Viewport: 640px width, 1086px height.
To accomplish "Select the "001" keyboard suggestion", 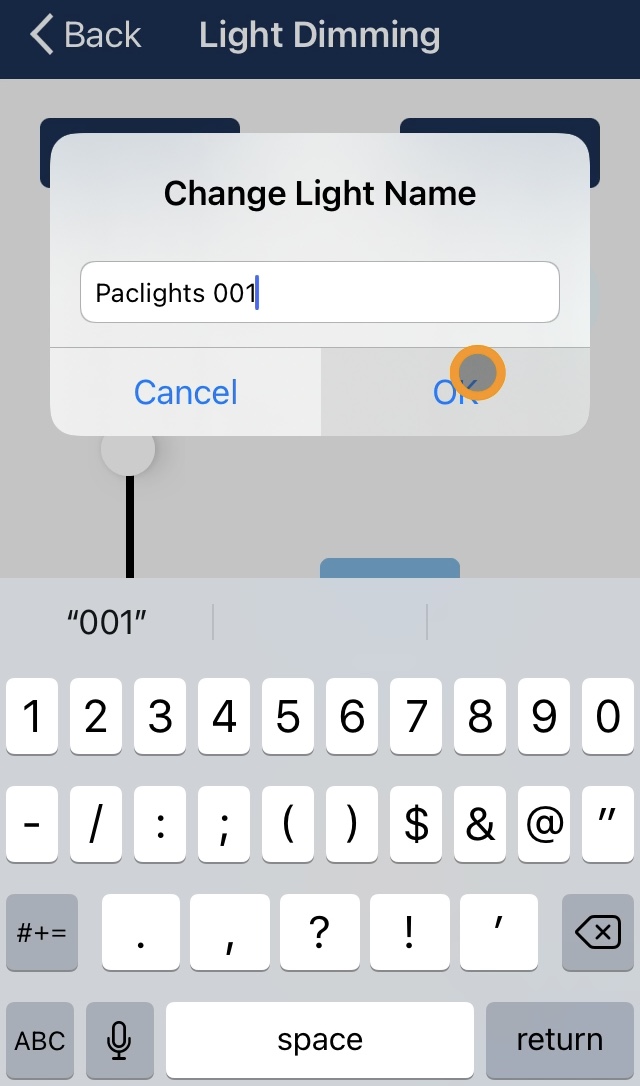I will tap(107, 622).
